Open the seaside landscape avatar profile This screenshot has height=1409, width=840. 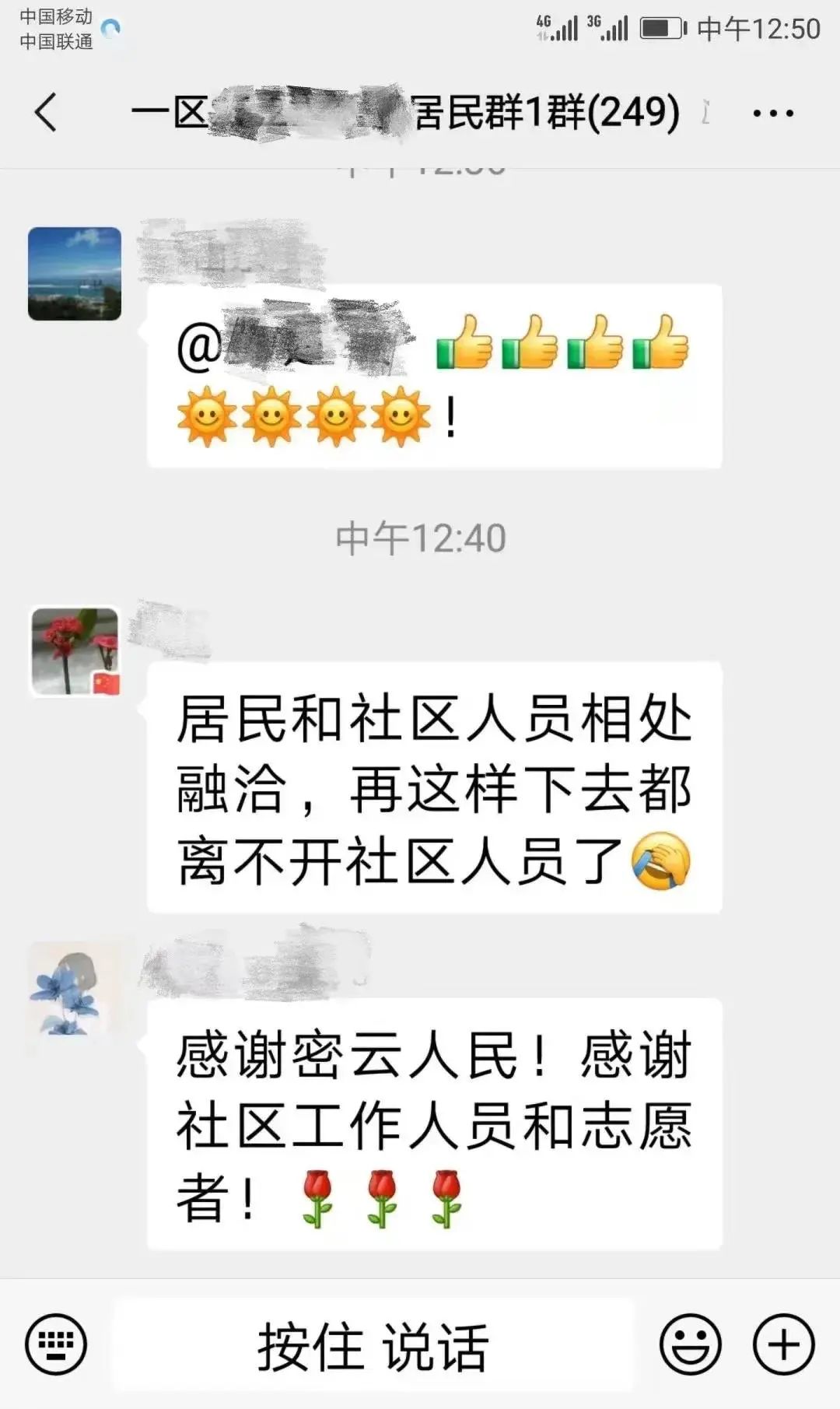pyautogui.click(x=75, y=274)
